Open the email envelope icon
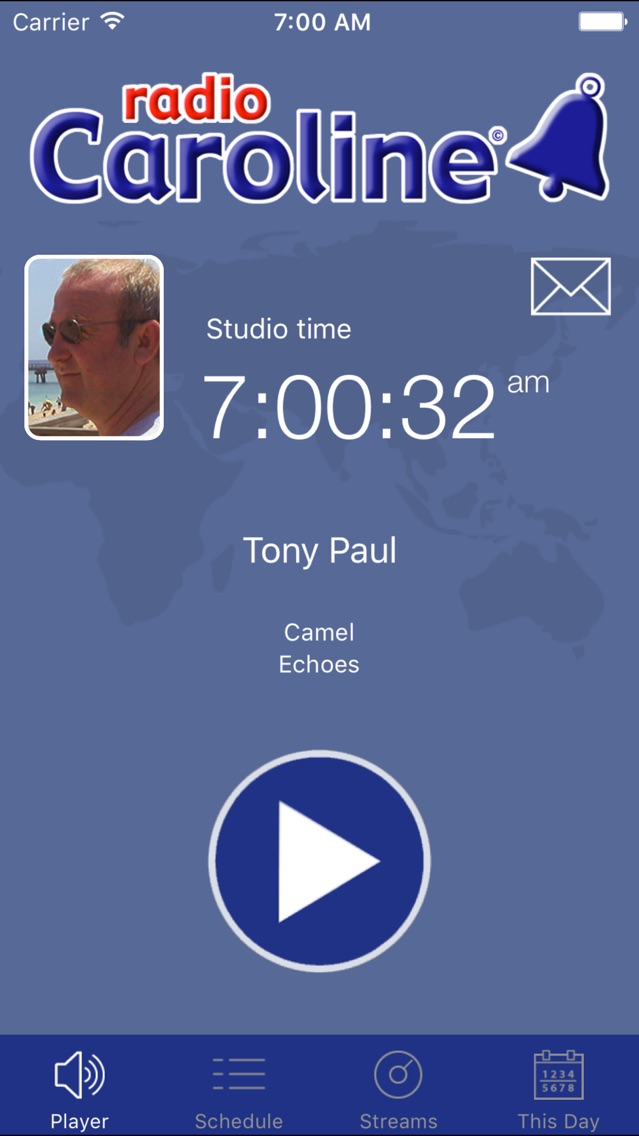 pos(571,286)
